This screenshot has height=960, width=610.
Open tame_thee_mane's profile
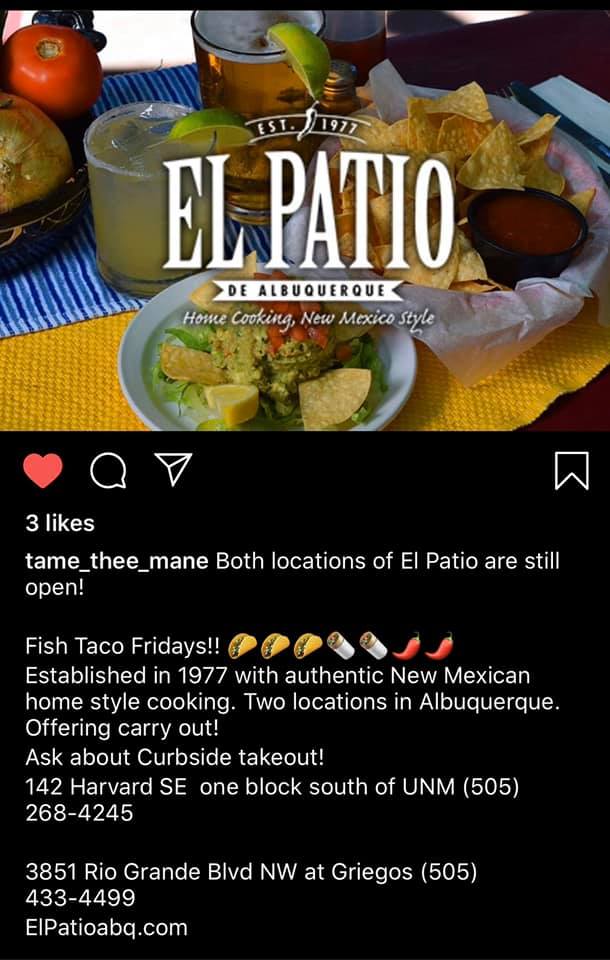coord(117,561)
